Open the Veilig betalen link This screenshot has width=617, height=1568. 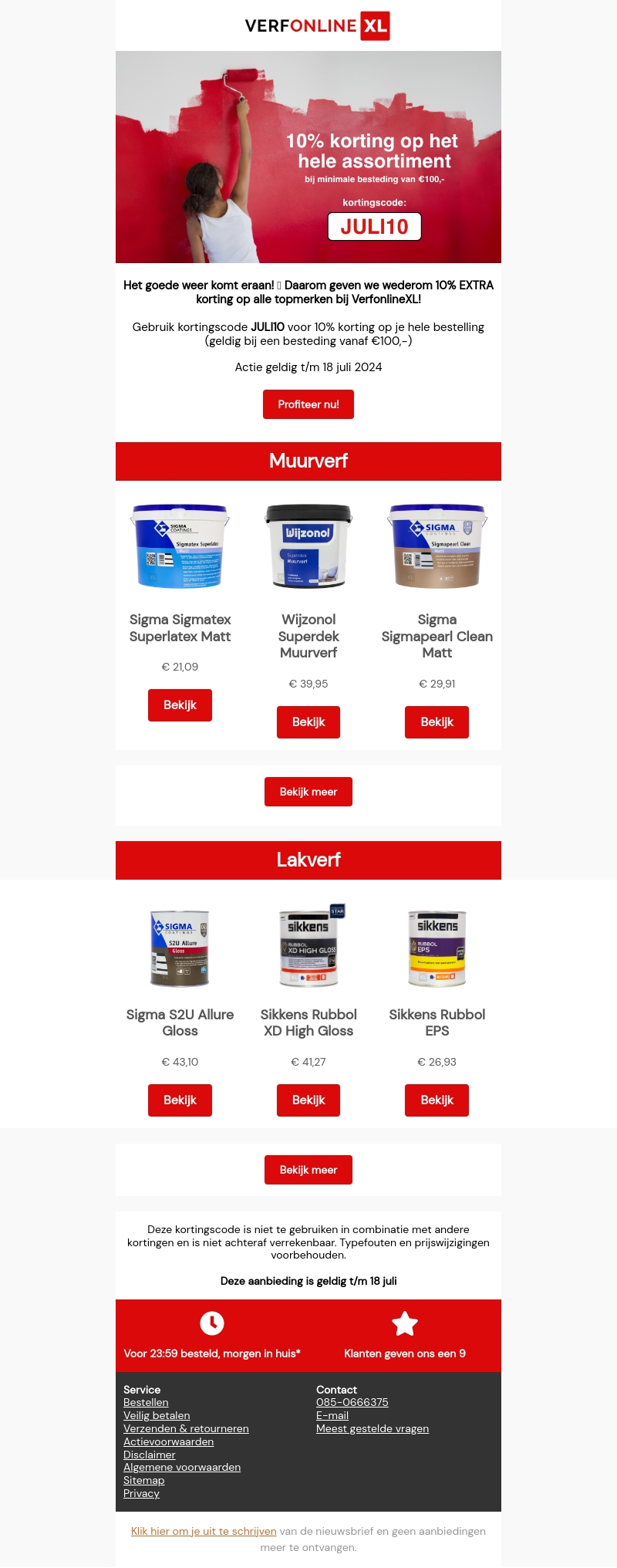[x=157, y=1415]
